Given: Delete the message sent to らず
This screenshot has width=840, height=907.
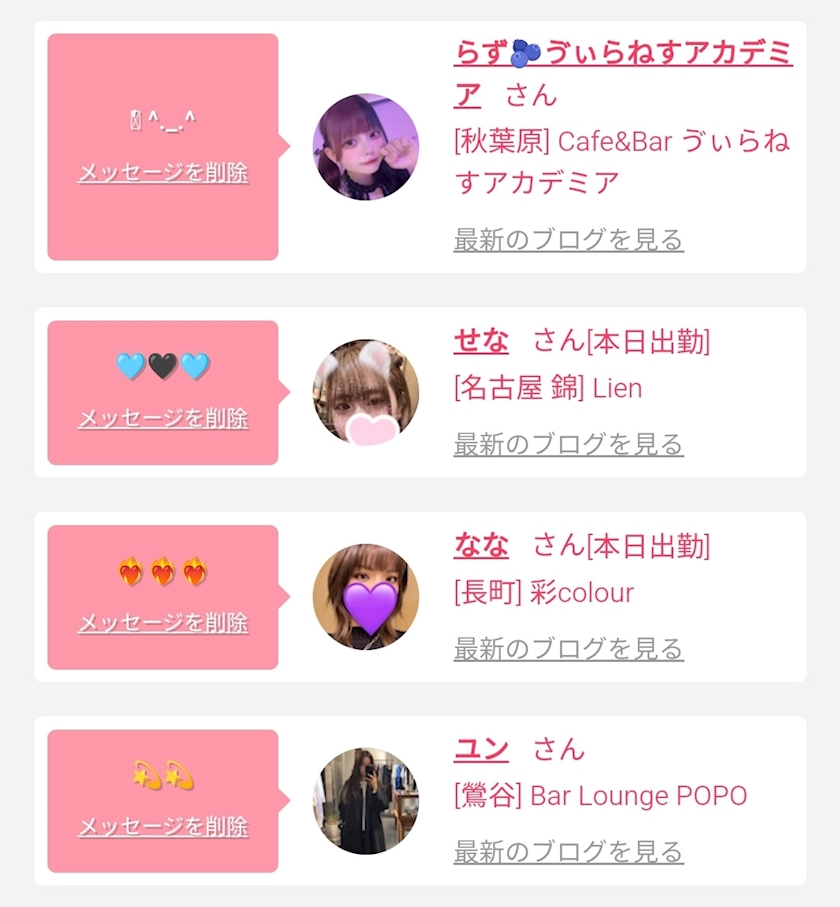Looking at the screenshot, I should coord(163,172).
